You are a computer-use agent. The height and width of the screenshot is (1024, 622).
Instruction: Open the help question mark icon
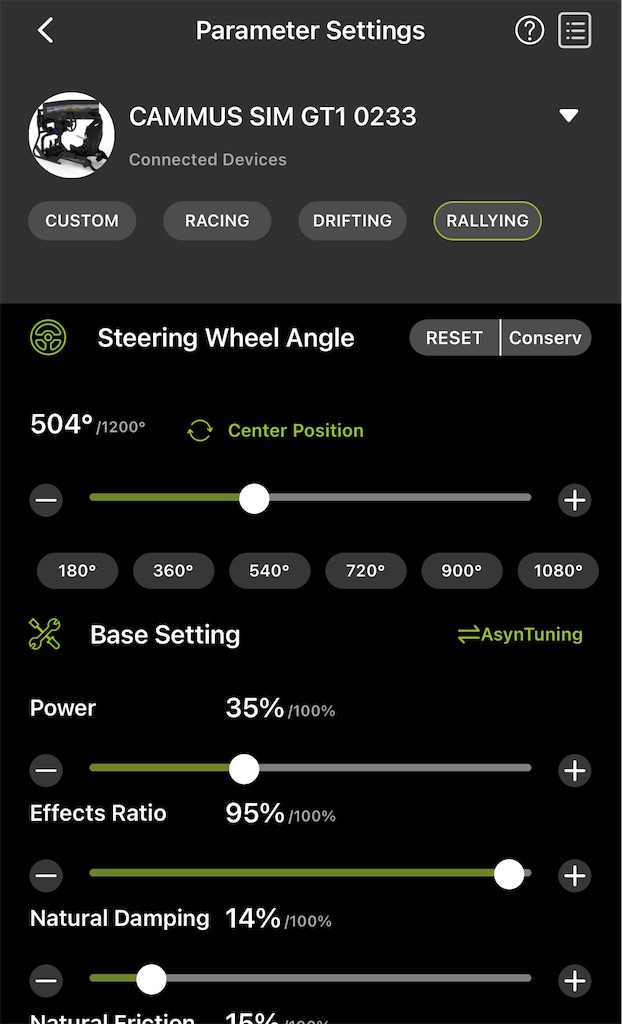(529, 30)
